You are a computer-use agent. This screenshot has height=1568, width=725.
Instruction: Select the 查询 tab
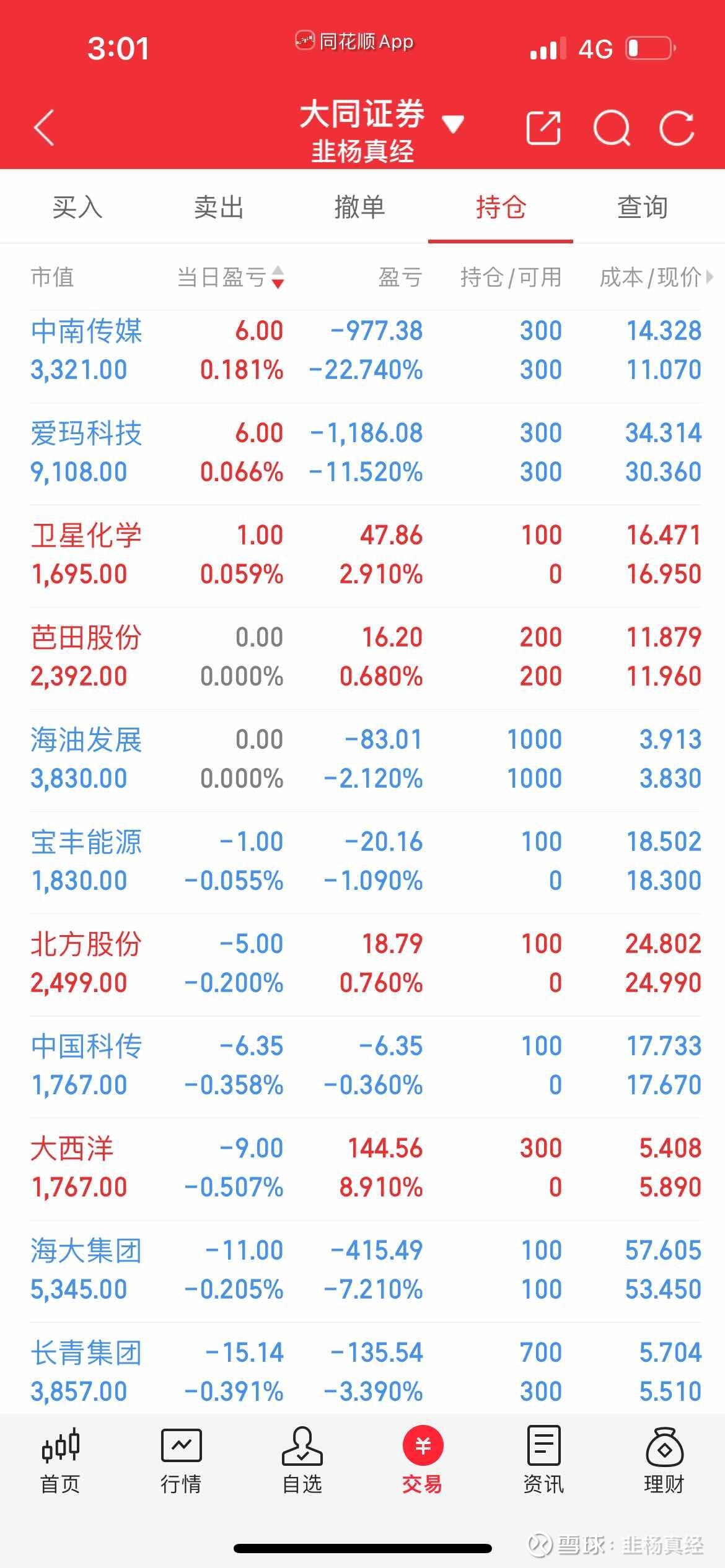click(642, 207)
